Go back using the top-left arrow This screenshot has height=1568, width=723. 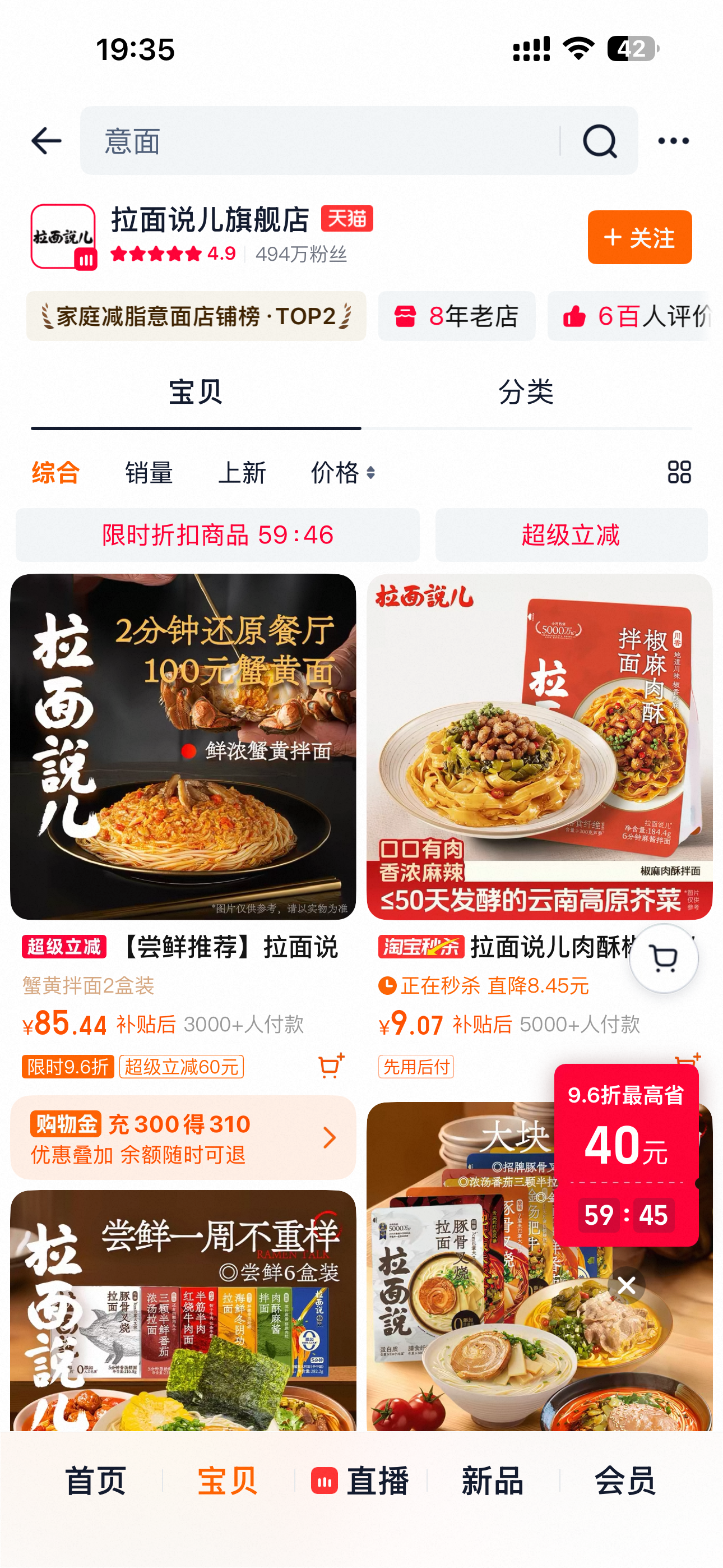coord(47,141)
